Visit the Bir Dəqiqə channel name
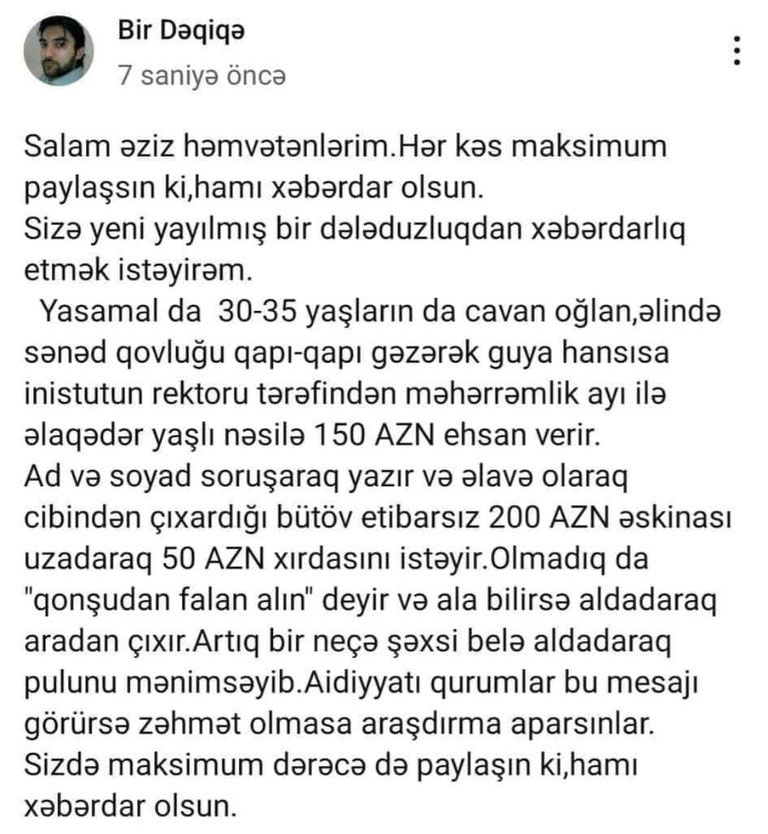The image size is (768, 834). pos(181,31)
